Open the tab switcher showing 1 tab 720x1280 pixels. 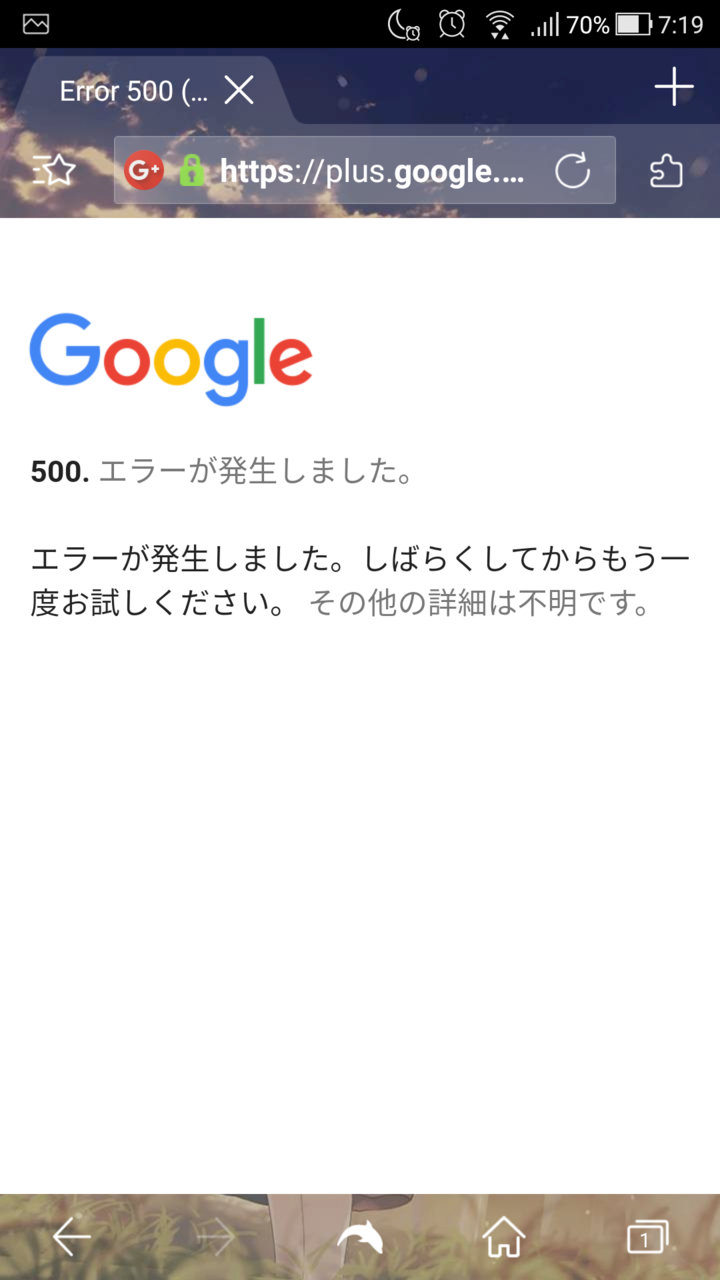coord(646,1238)
